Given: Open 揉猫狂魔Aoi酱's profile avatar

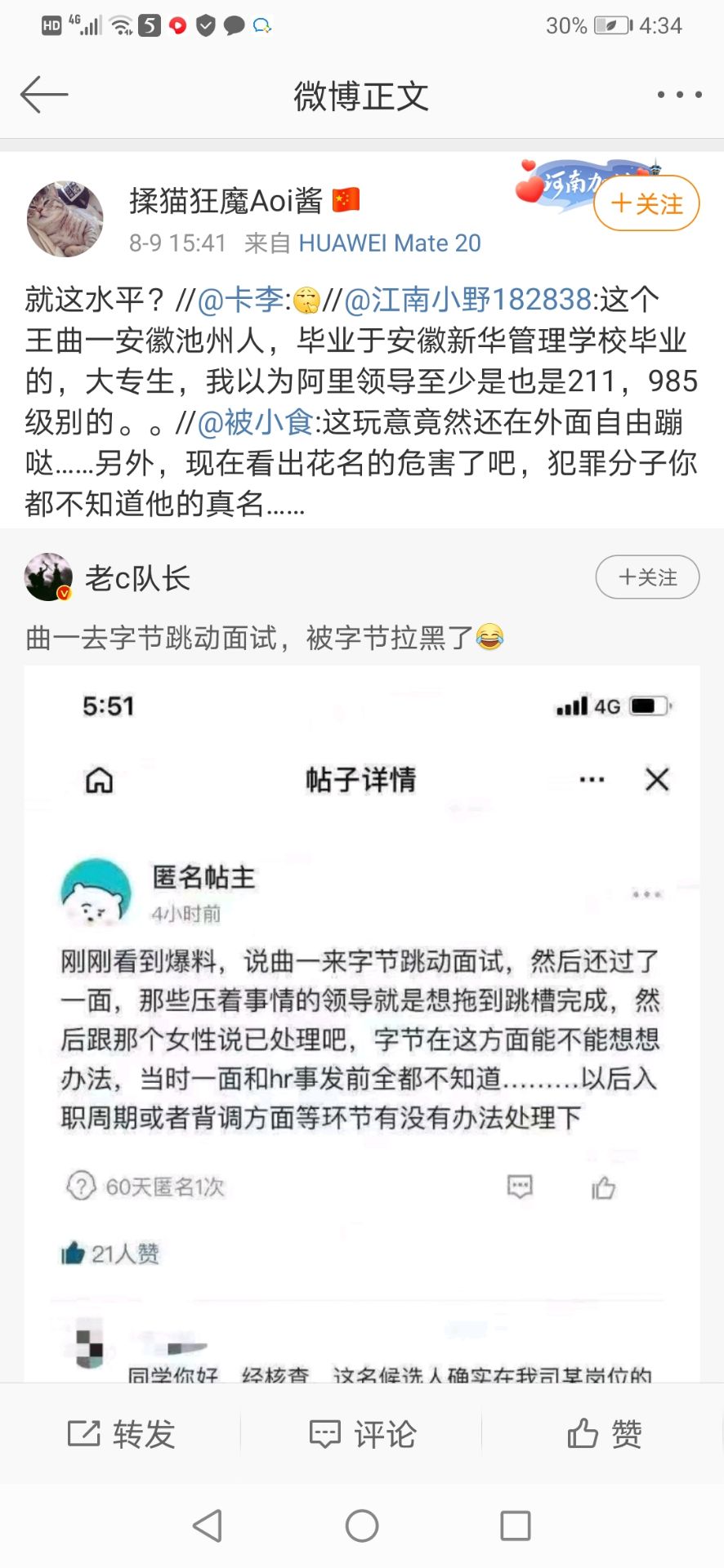Looking at the screenshot, I should pyautogui.click(x=65, y=219).
